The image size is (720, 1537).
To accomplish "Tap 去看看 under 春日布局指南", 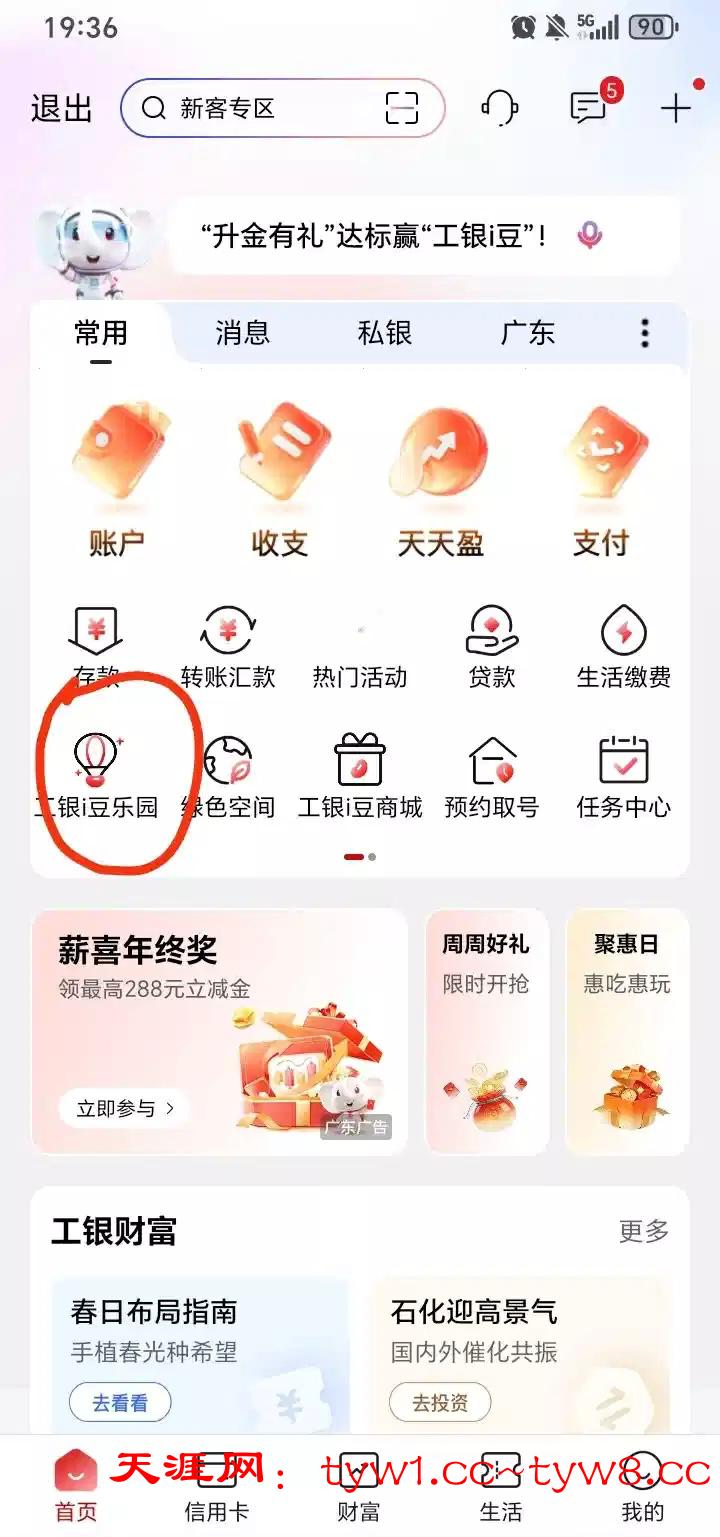I will pyautogui.click(x=120, y=1403).
